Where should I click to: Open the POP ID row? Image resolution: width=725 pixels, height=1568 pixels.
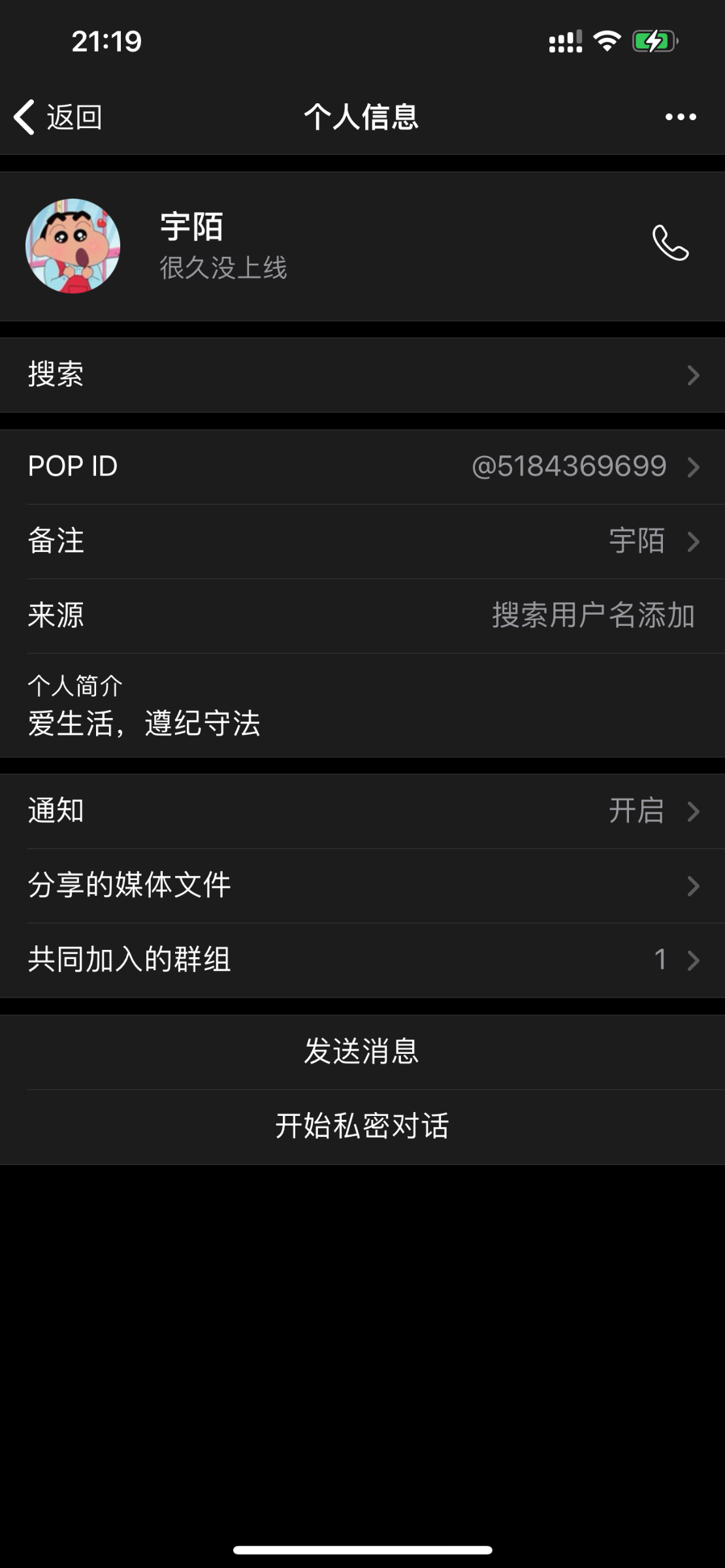pyautogui.click(x=362, y=466)
